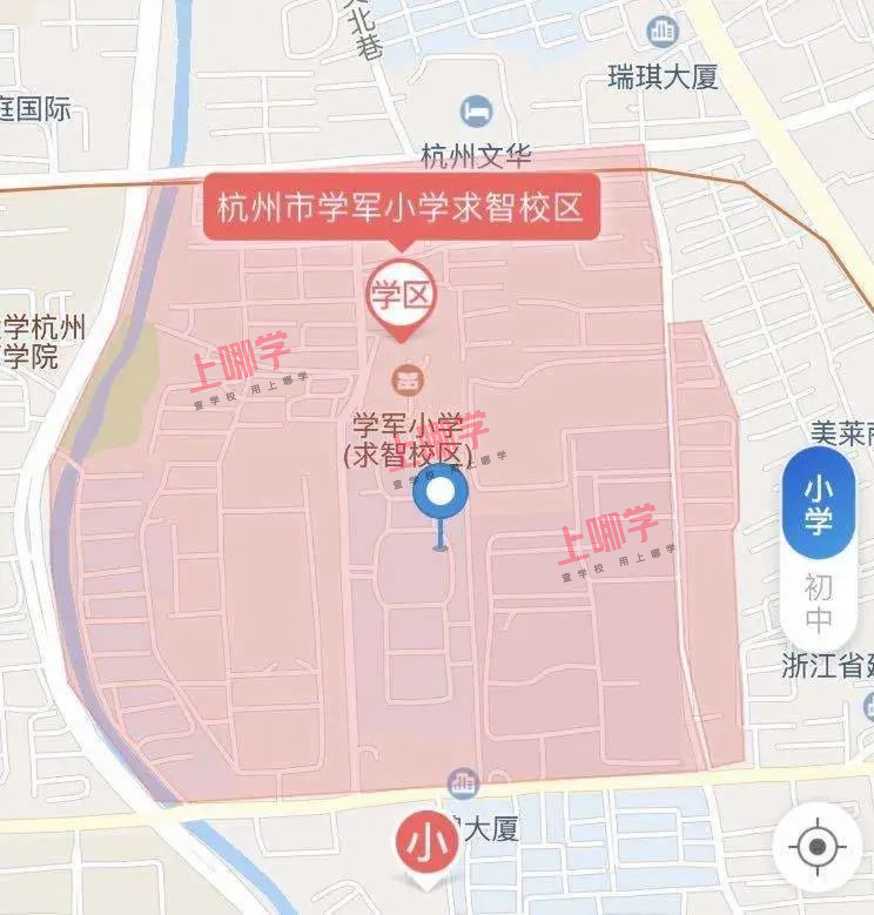Tap the 学区 school district pin

pyautogui.click(x=402, y=296)
